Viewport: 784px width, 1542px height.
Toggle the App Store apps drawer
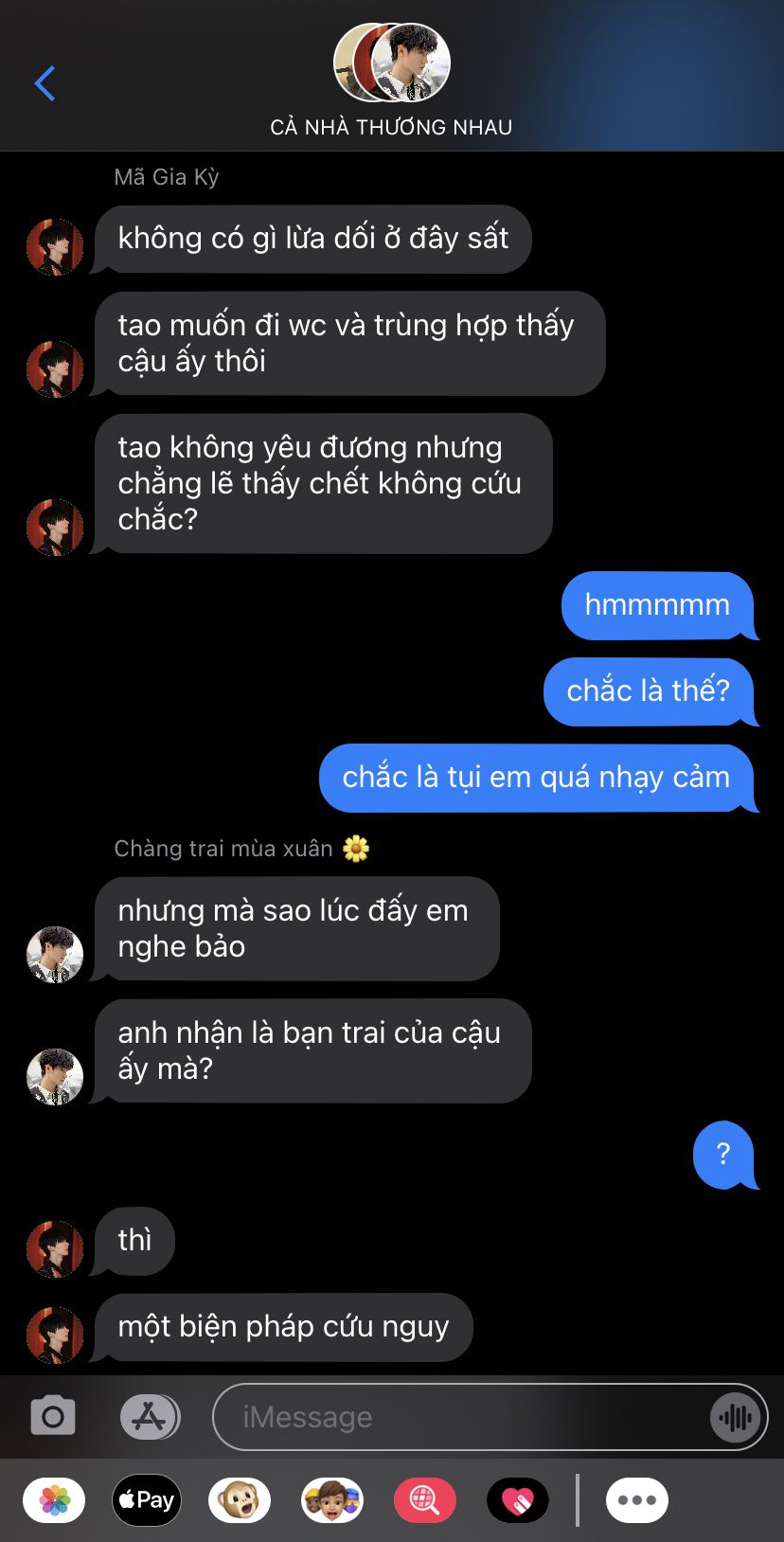(150, 1417)
